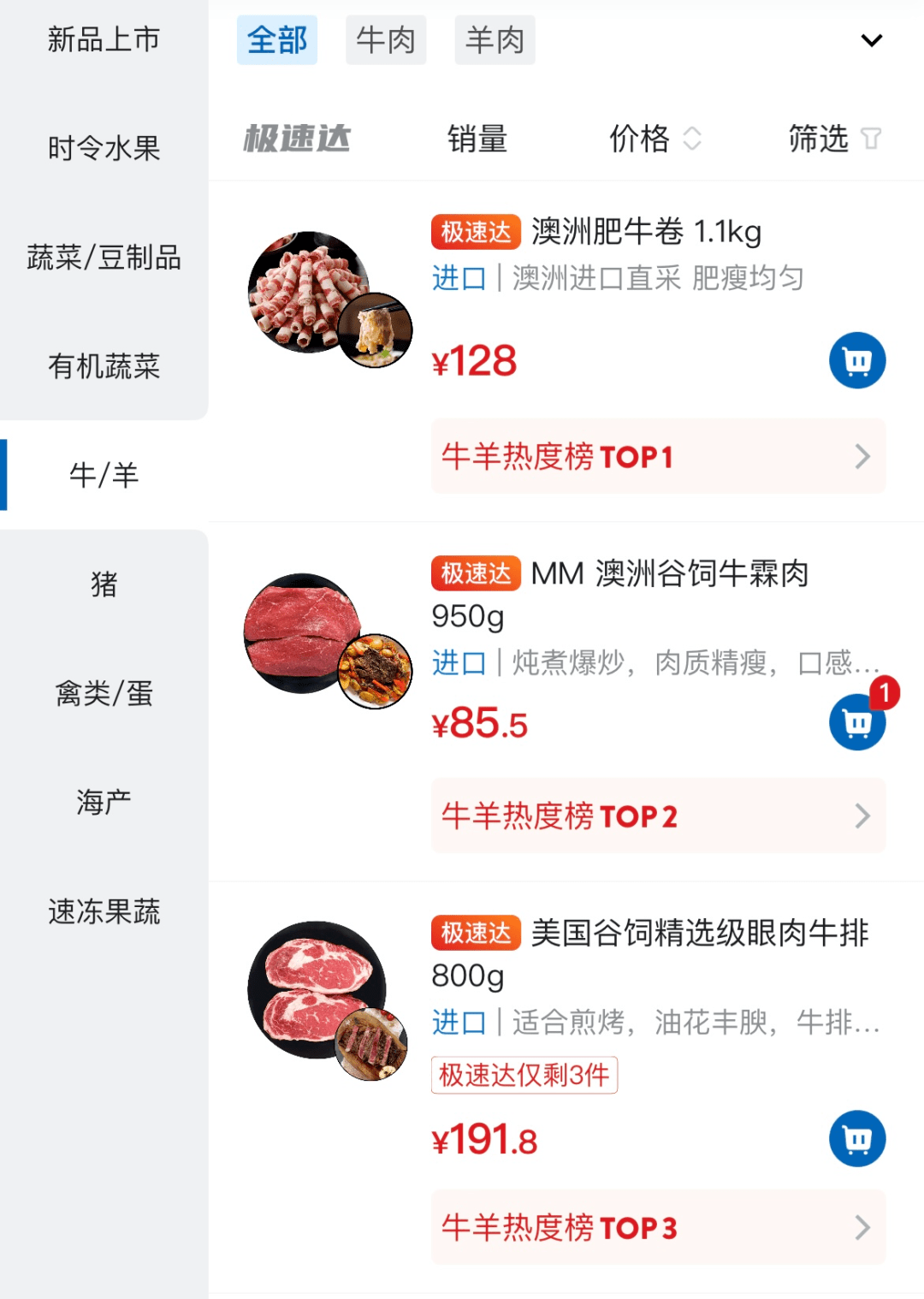Select the 猪 category

pyautogui.click(x=104, y=584)
